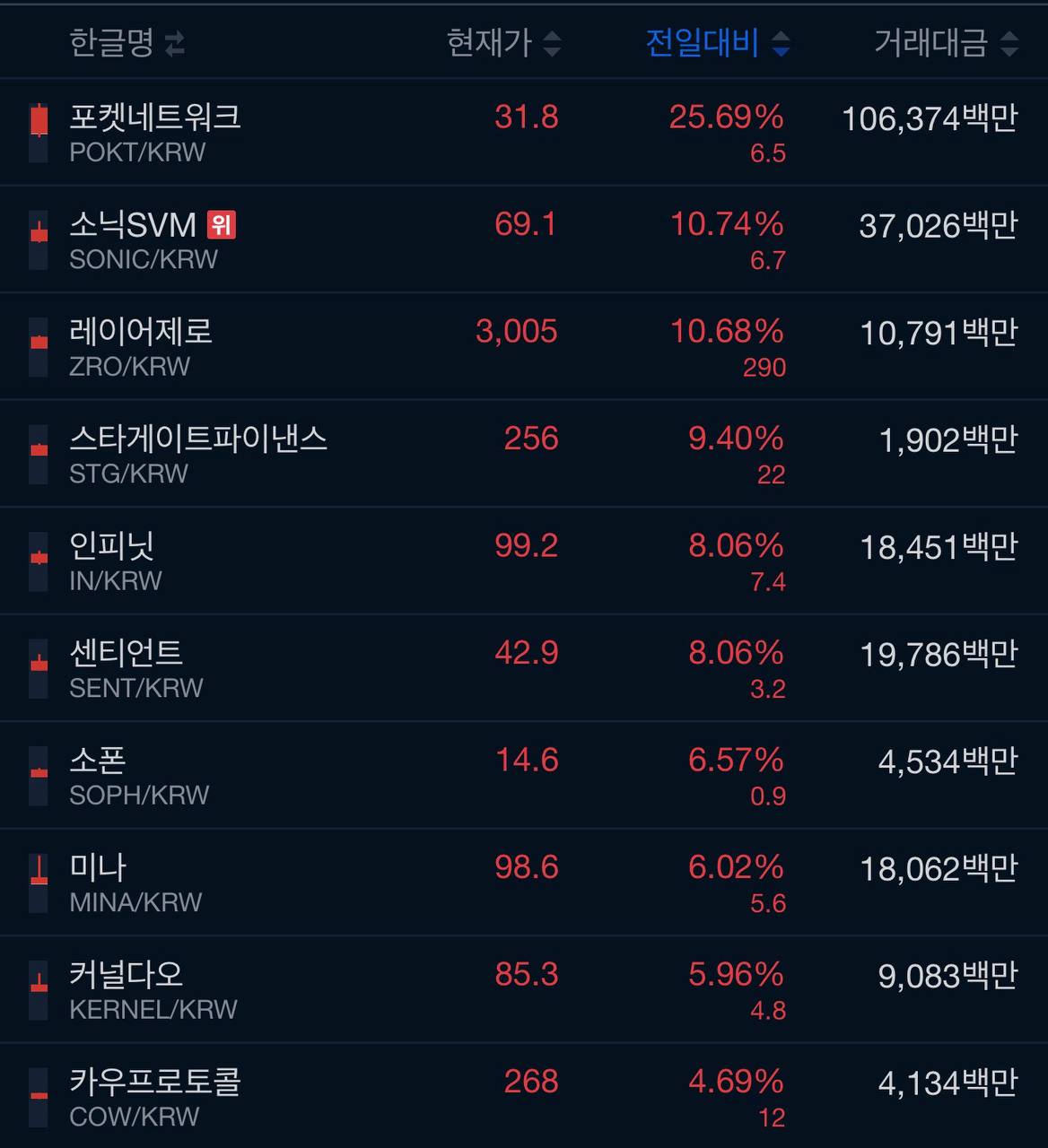The image size is (1048, 1148).
Task: Toggle the 한글명 name display header
Action: 127,43
